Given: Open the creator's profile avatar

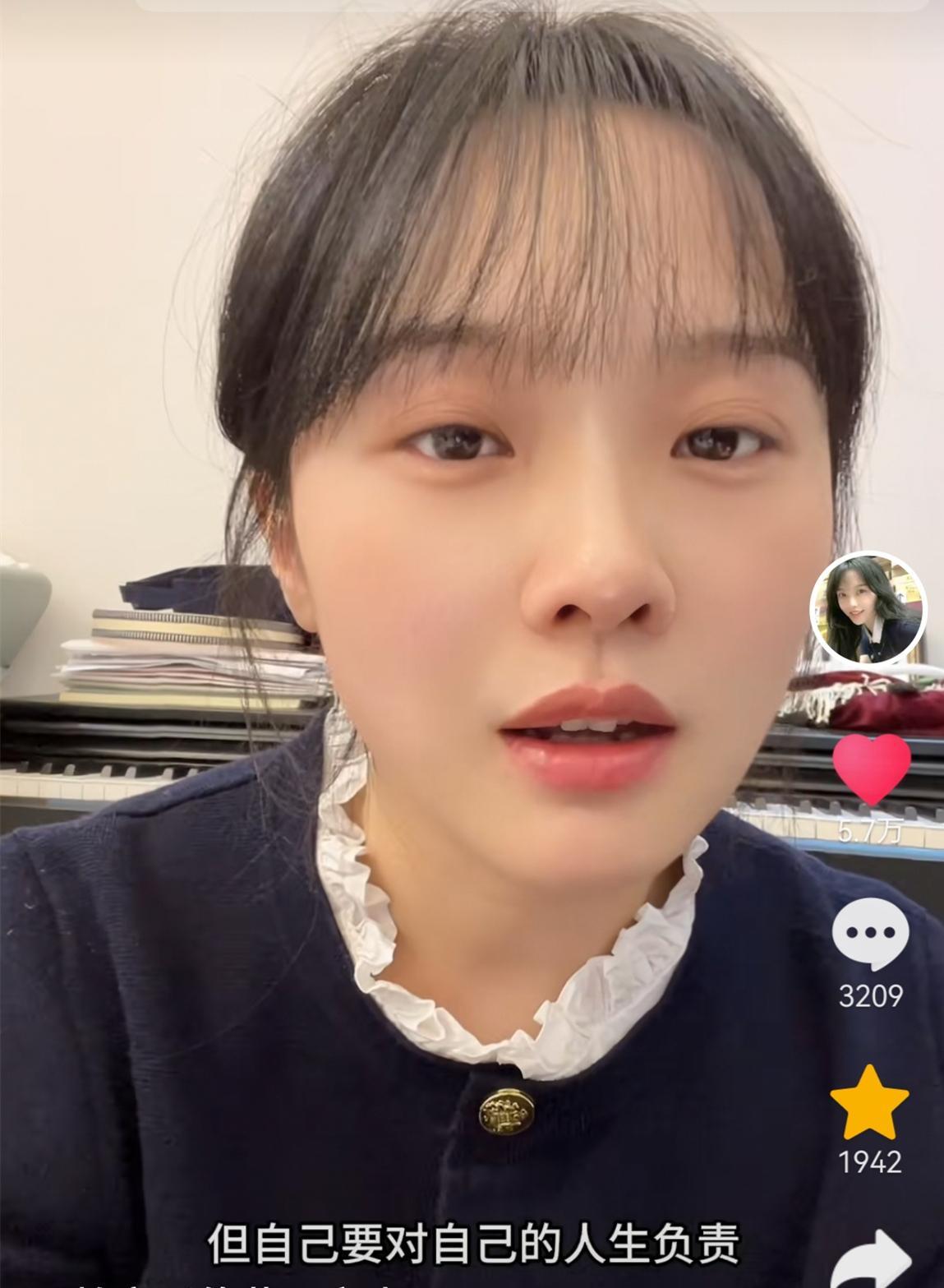Looking at the screenshot, I should (868, 608).
